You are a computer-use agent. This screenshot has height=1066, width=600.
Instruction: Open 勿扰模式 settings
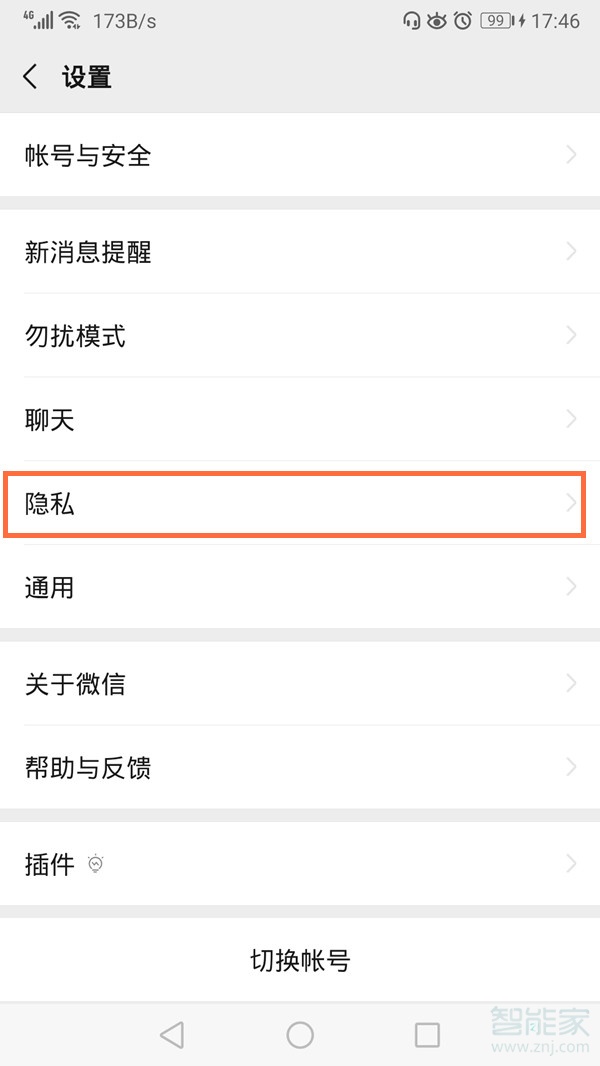point(300,336)
